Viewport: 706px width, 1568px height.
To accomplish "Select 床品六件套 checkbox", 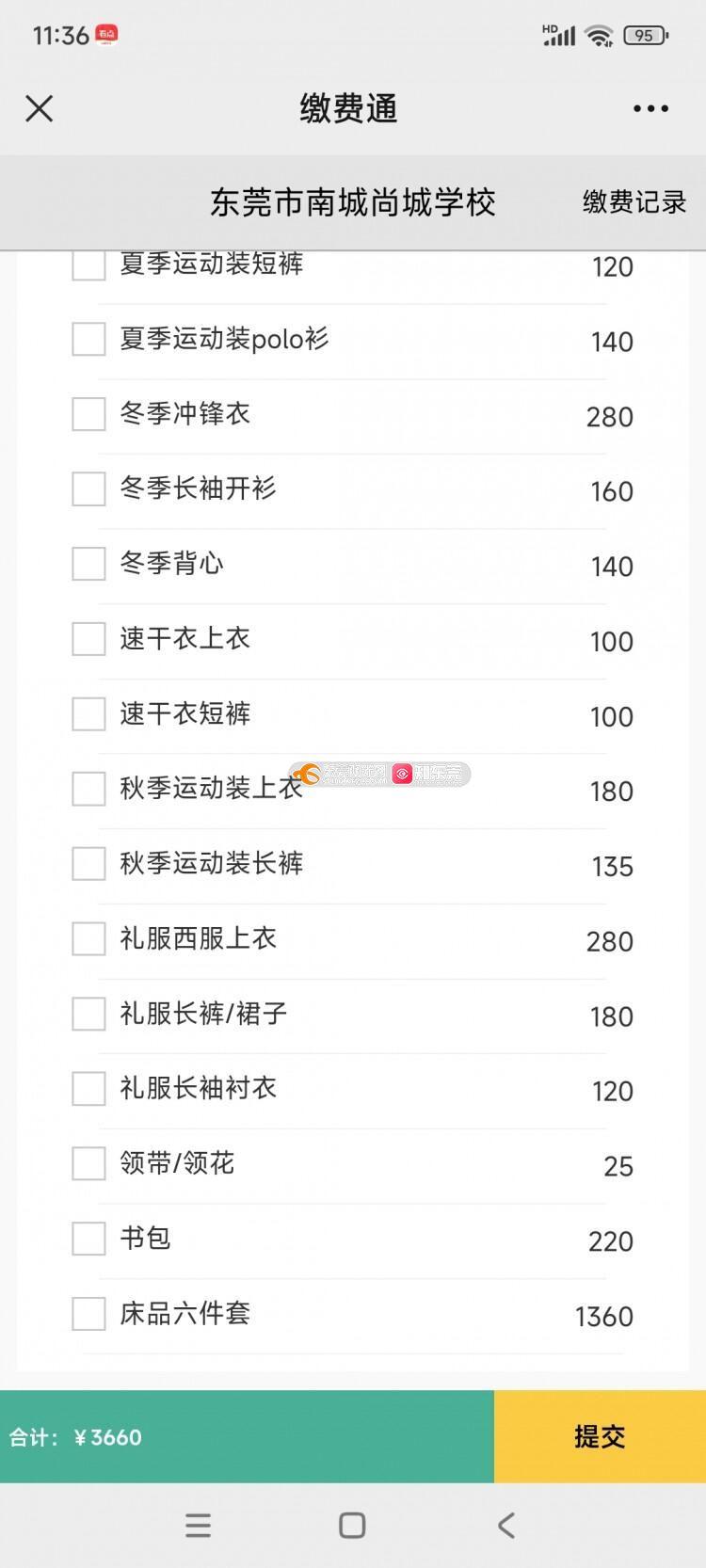I will (88, 1314).
